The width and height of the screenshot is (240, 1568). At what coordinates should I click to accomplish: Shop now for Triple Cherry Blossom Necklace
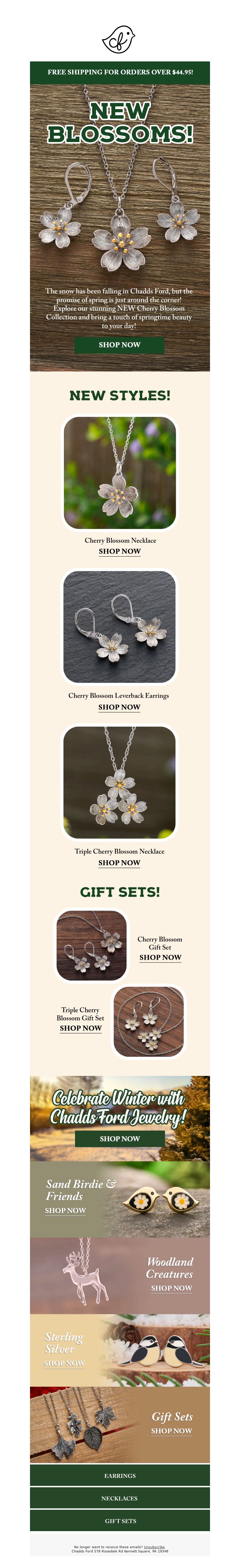119,863
